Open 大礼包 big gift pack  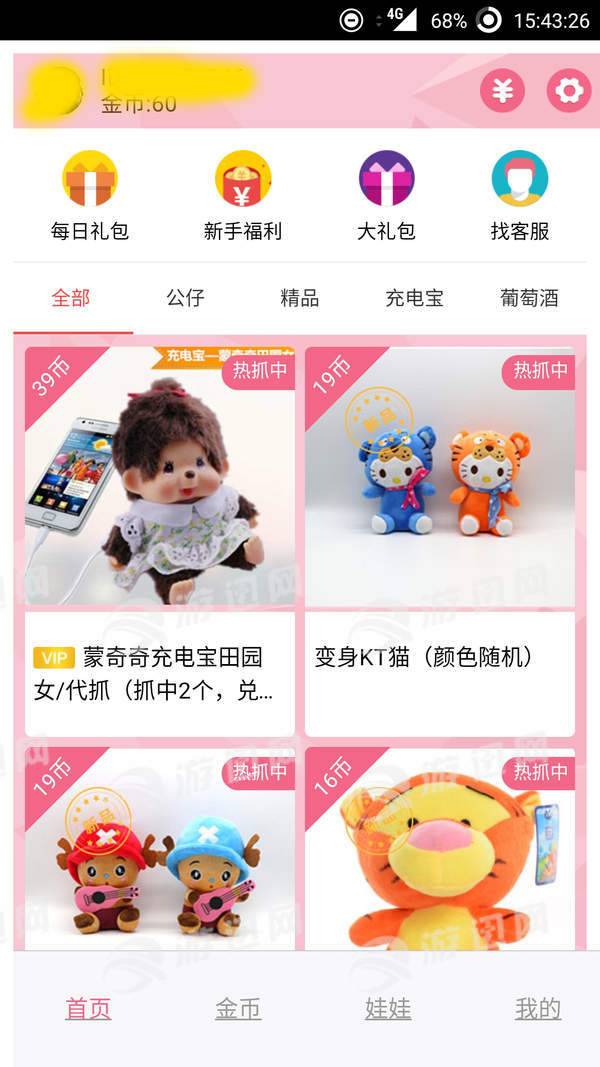pos(386,197)
